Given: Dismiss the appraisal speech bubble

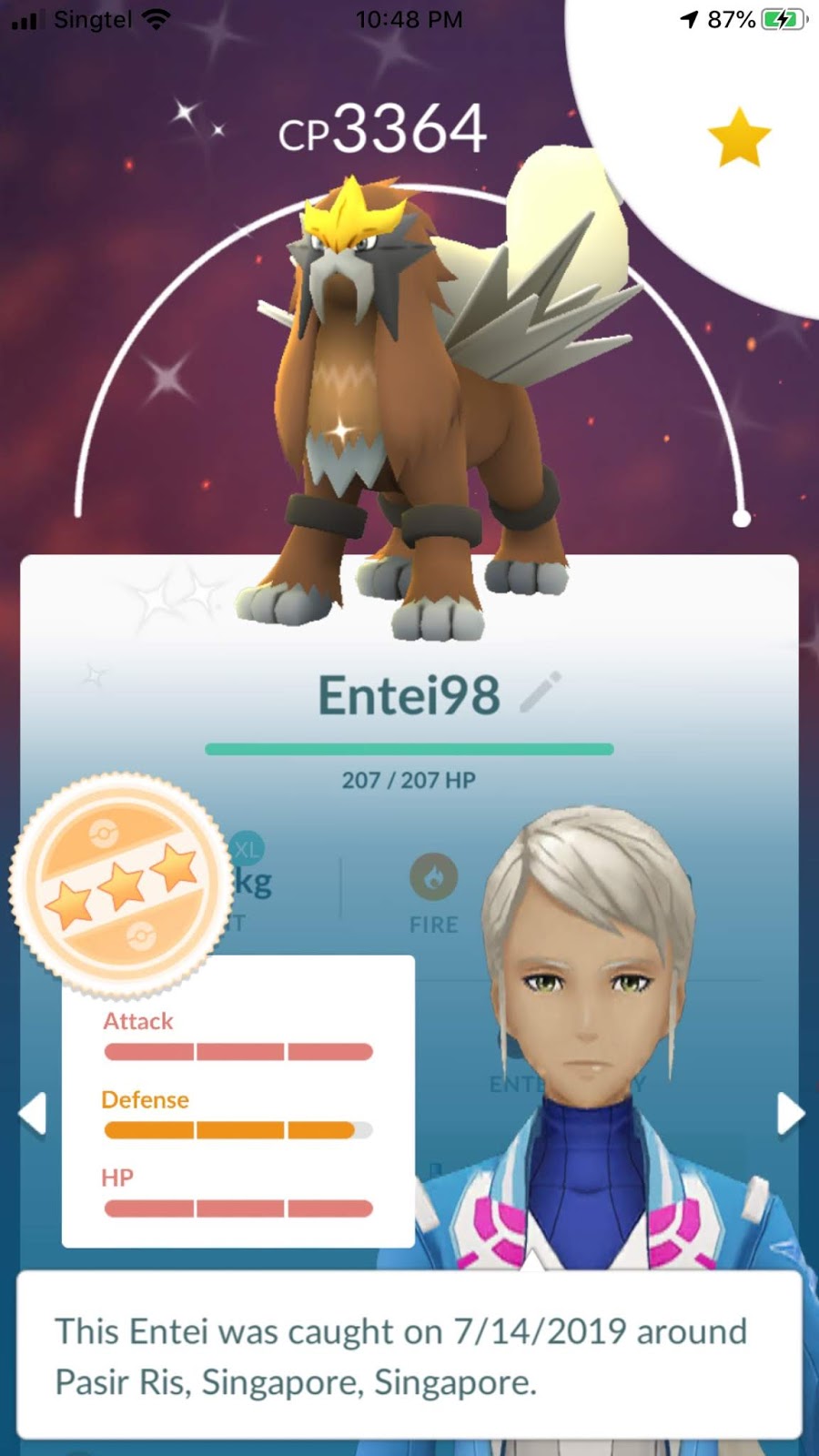Looking at the screenshot, I should [409, 1356].
